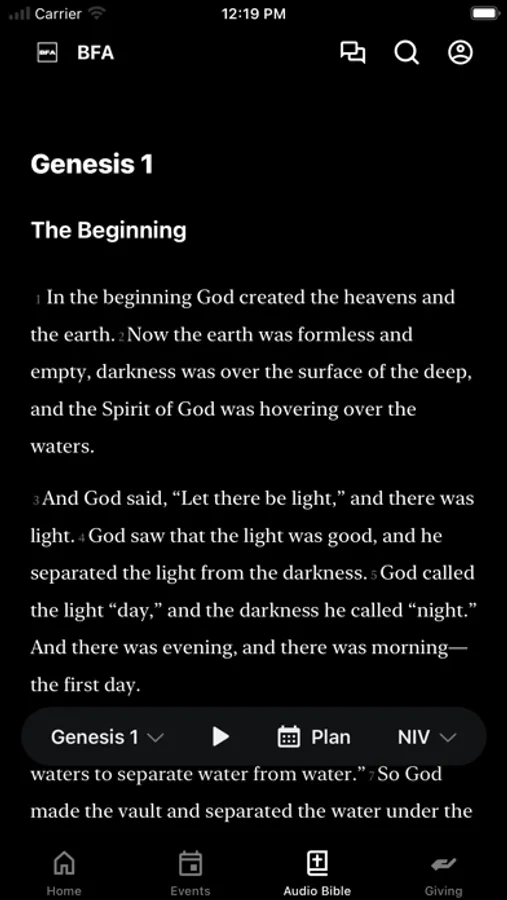The image size is (507, 900).
Task: Open the profile account icon
Action: [460, 52]
